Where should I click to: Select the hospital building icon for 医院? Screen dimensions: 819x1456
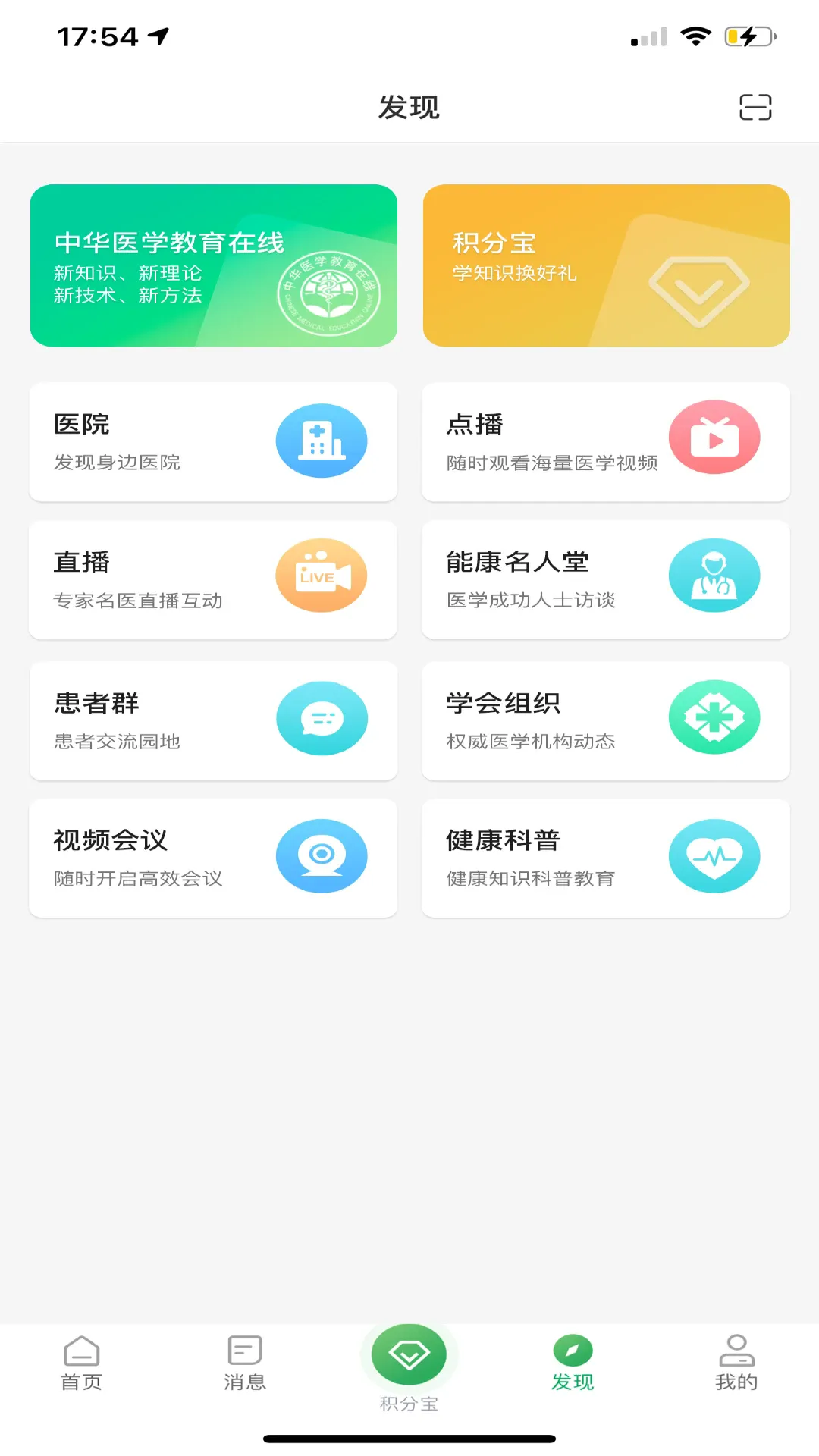tap(322, 440)
